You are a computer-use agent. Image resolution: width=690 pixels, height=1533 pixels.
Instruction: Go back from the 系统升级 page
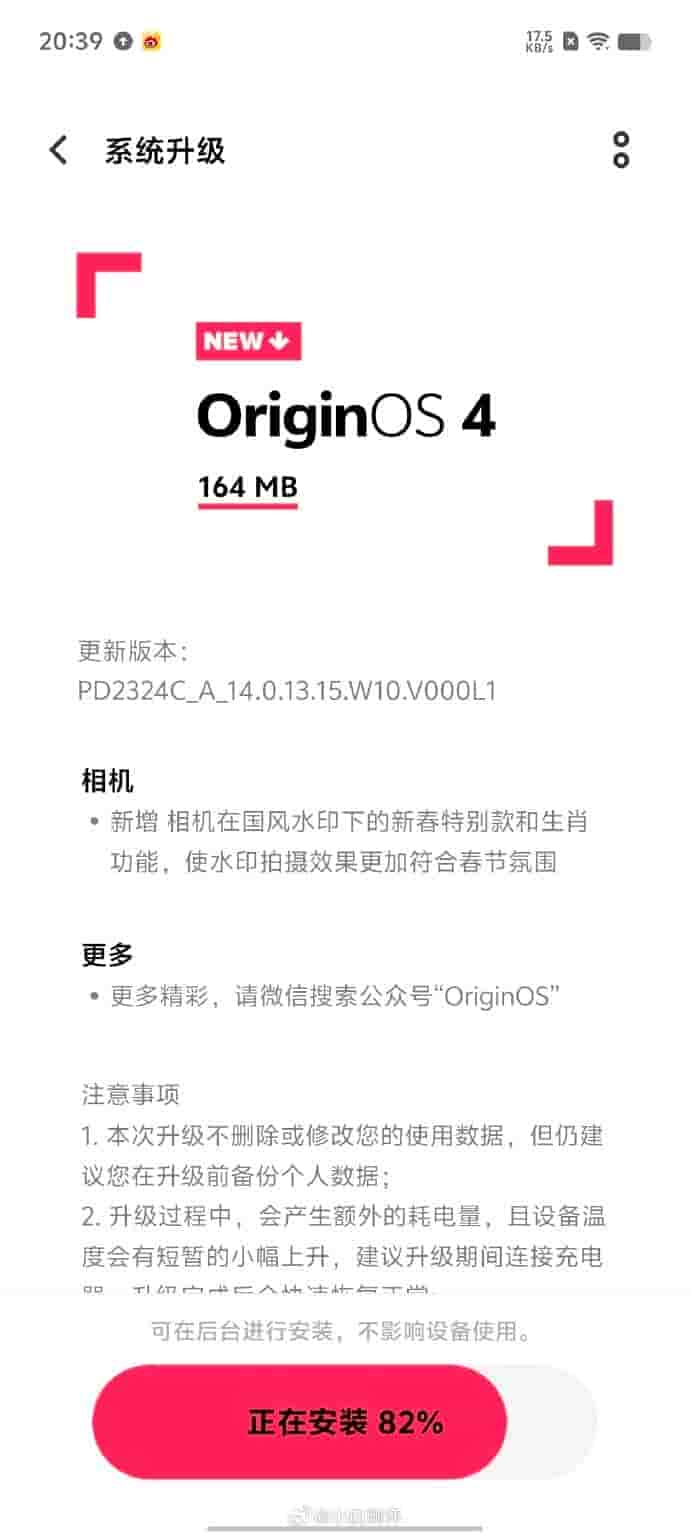click(59, 151)
